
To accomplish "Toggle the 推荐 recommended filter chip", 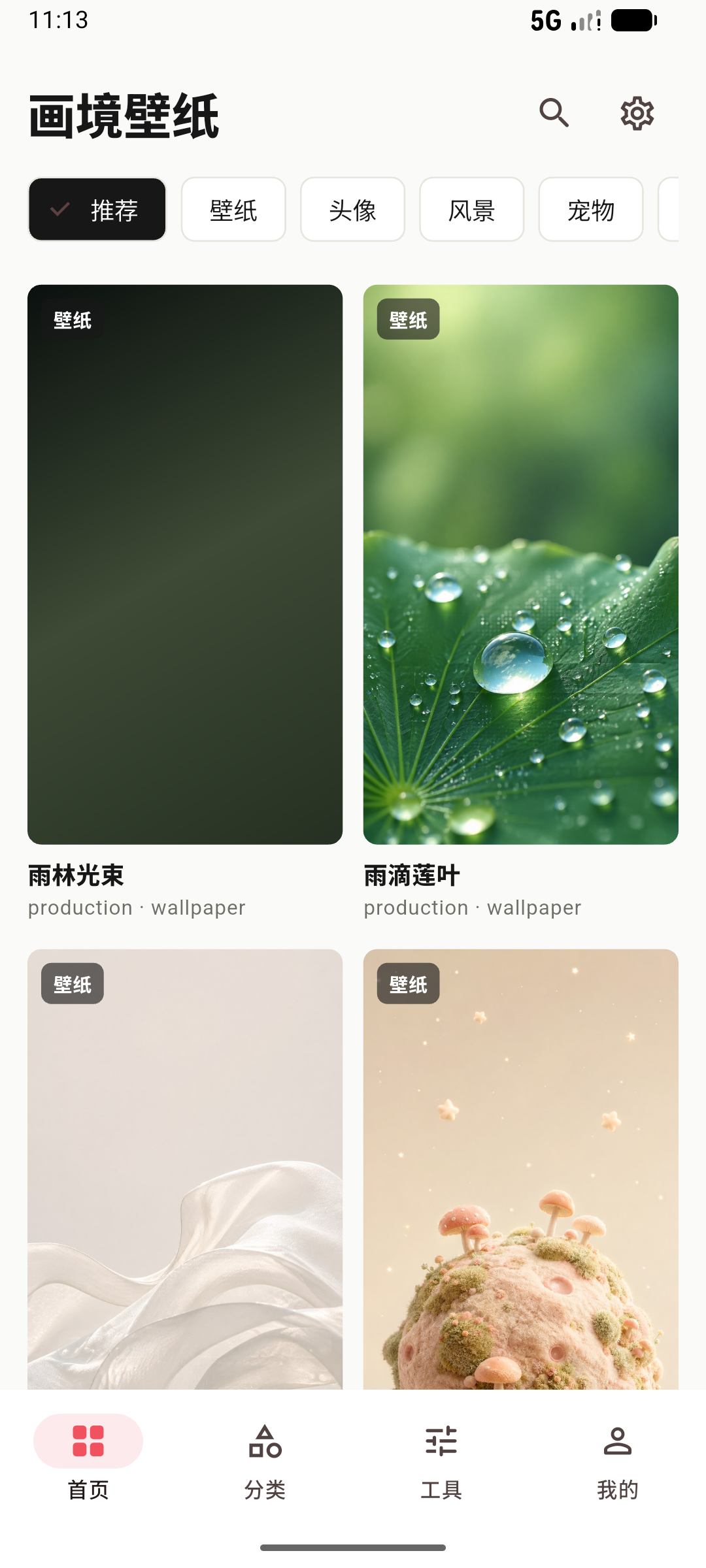I will (97, 210).
